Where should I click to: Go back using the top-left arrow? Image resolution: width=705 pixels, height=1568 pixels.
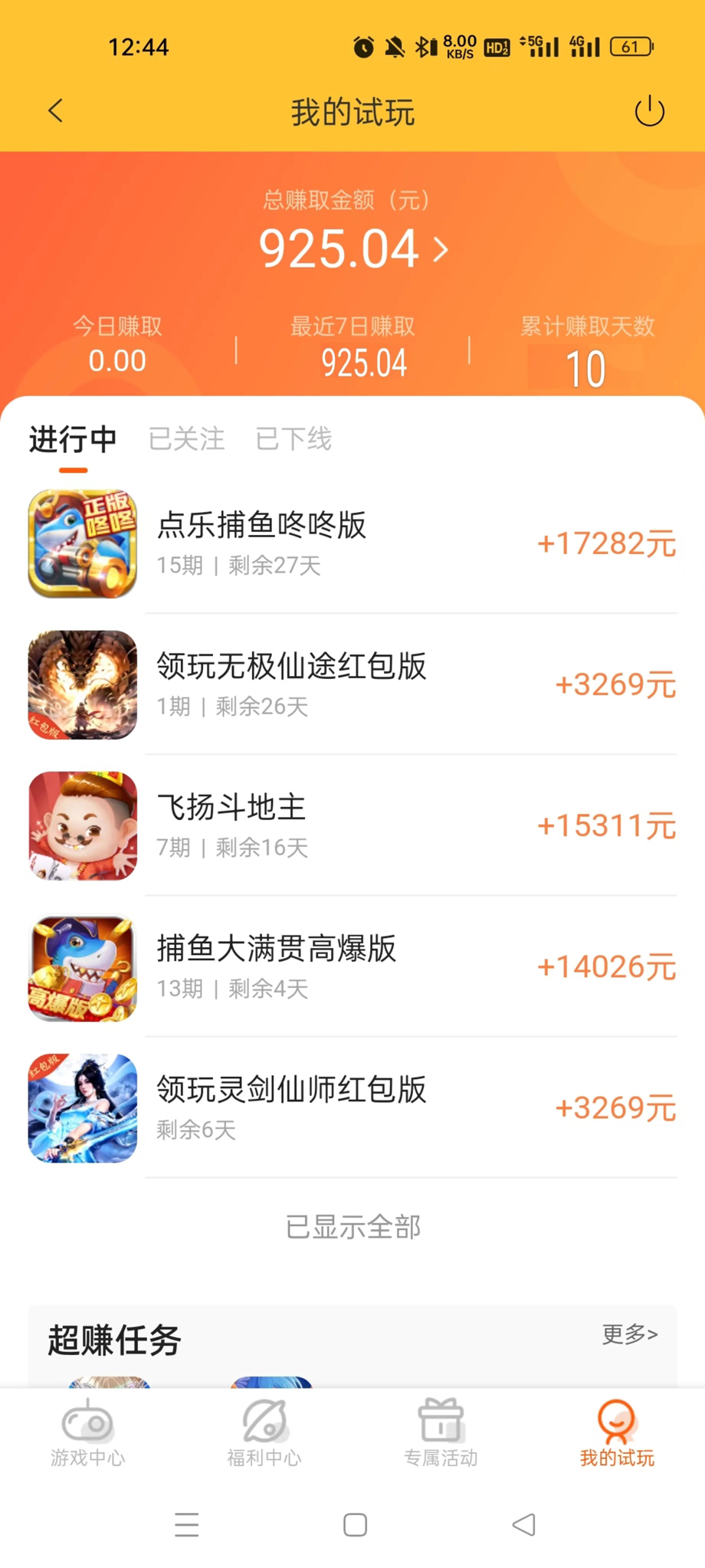point(55,111)
